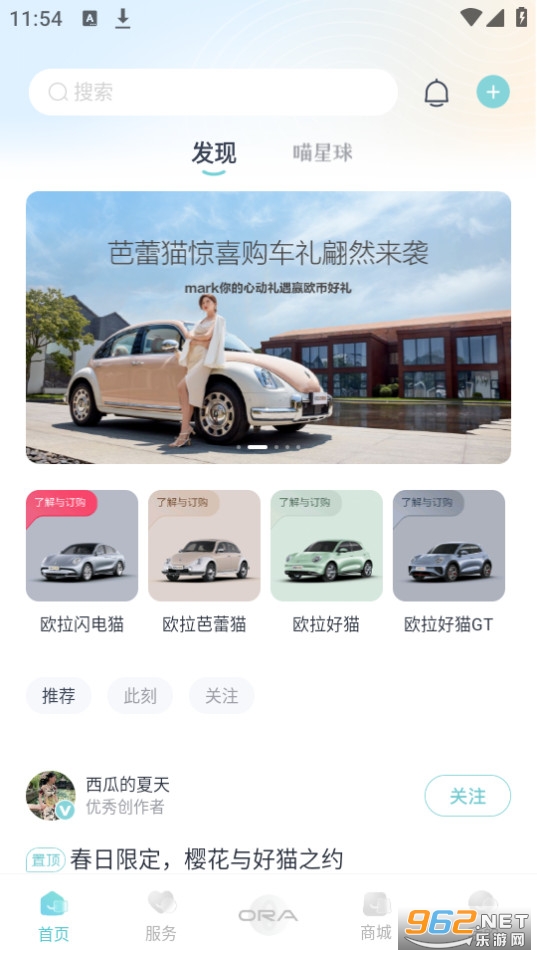Show the 关注 feed chip
Viewport: 537px width, 956px height.
tap(221, 696)
